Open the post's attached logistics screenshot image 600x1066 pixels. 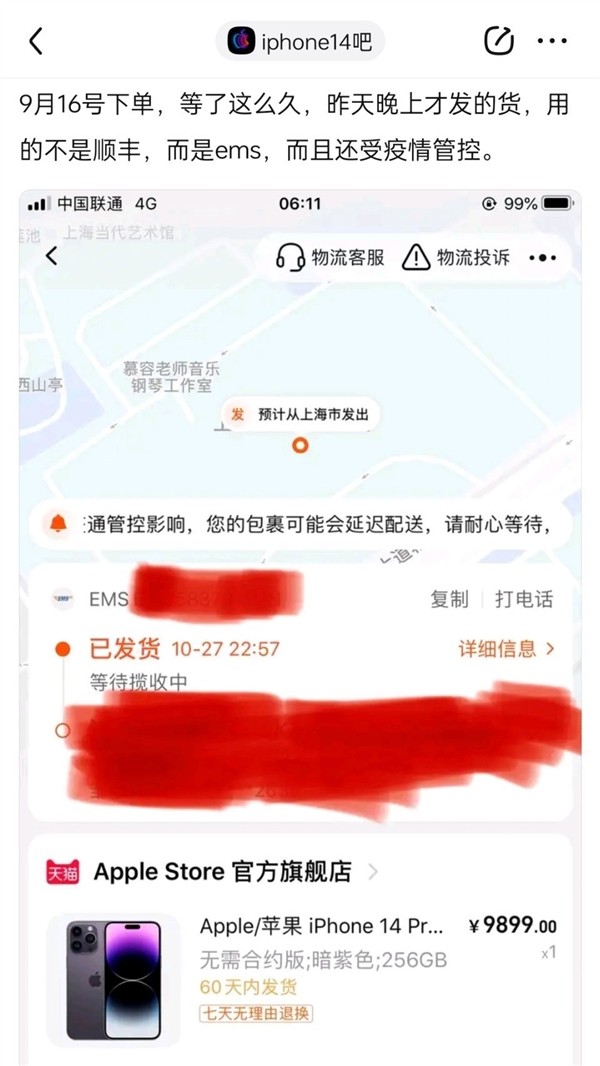coord(300,627)
